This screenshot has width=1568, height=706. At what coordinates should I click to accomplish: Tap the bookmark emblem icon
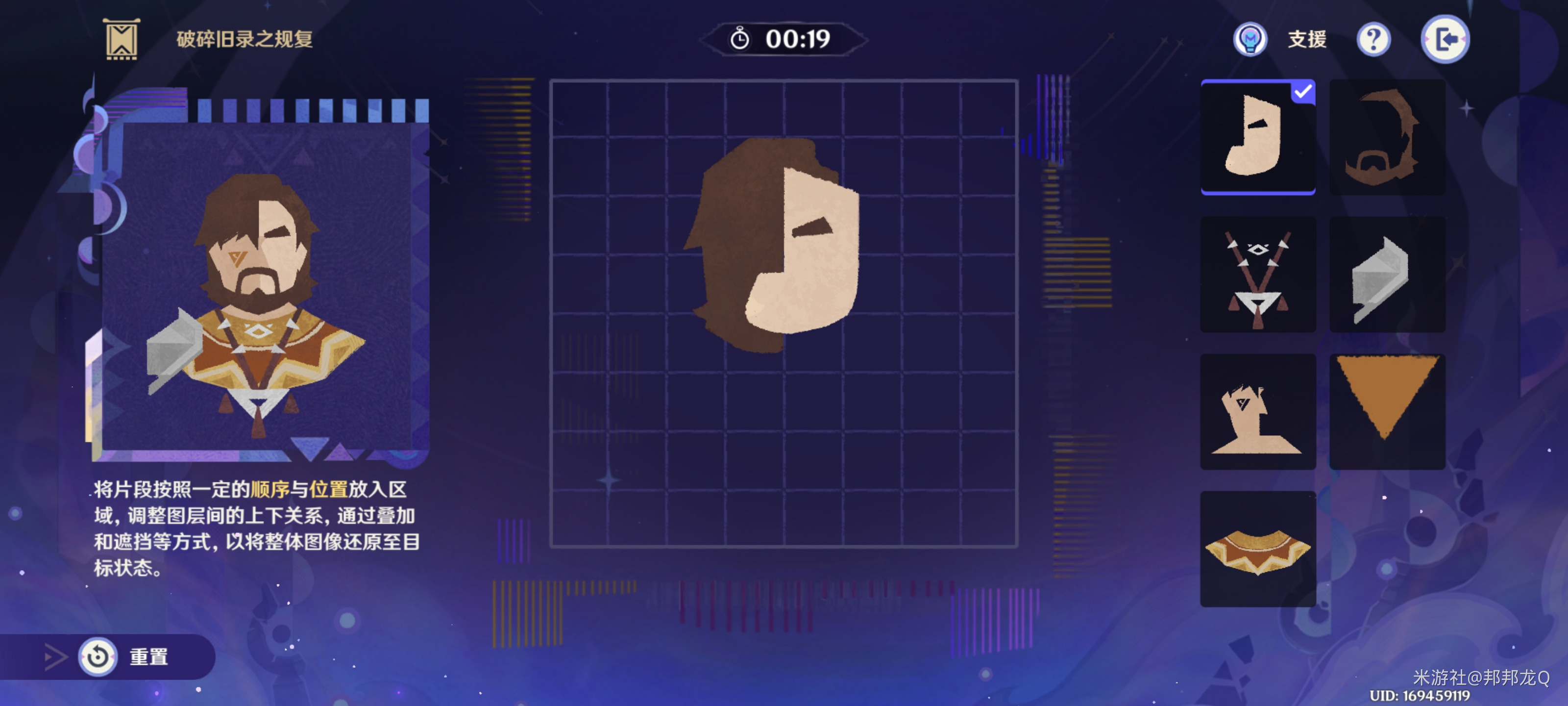pos(122,40)
